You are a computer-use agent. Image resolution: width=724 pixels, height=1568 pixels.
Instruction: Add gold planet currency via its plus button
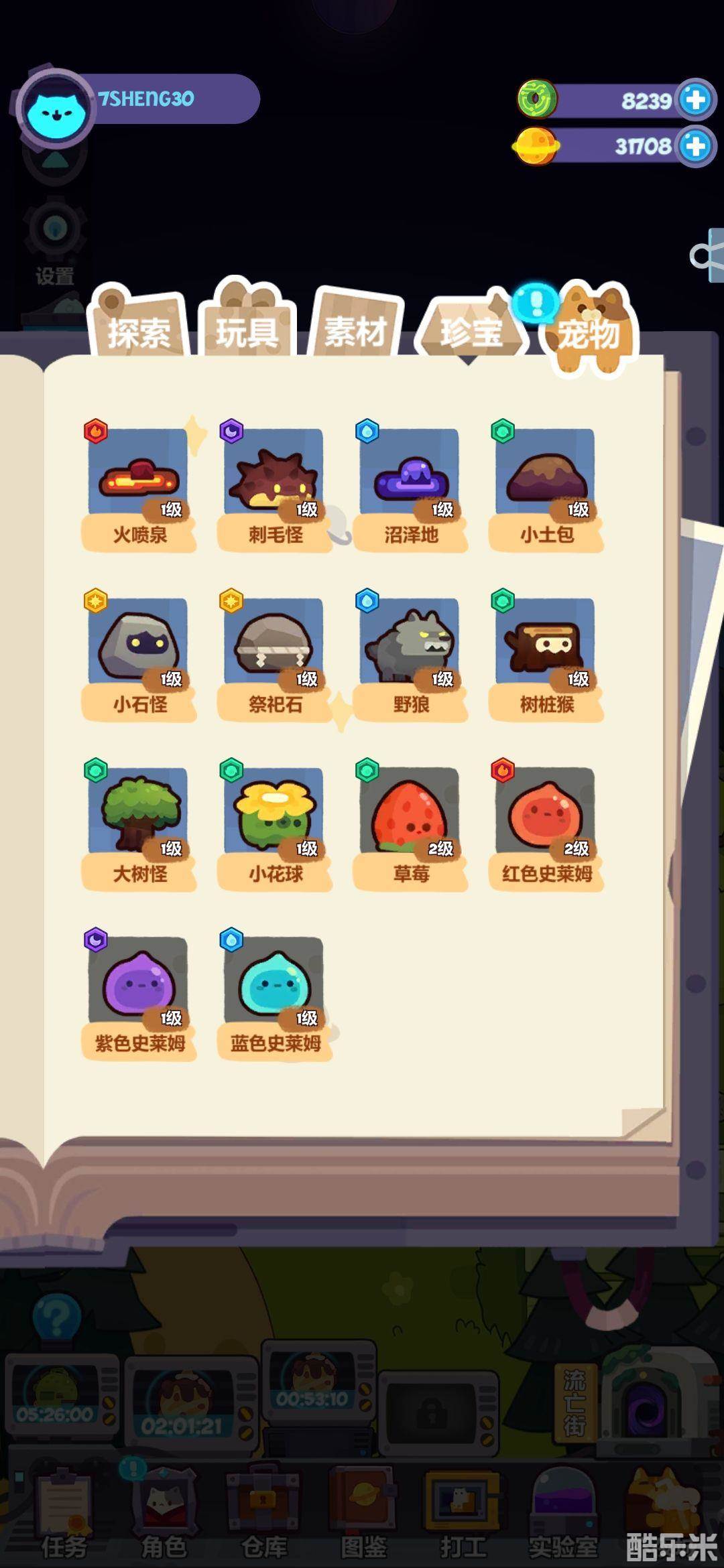coord(695,145)
